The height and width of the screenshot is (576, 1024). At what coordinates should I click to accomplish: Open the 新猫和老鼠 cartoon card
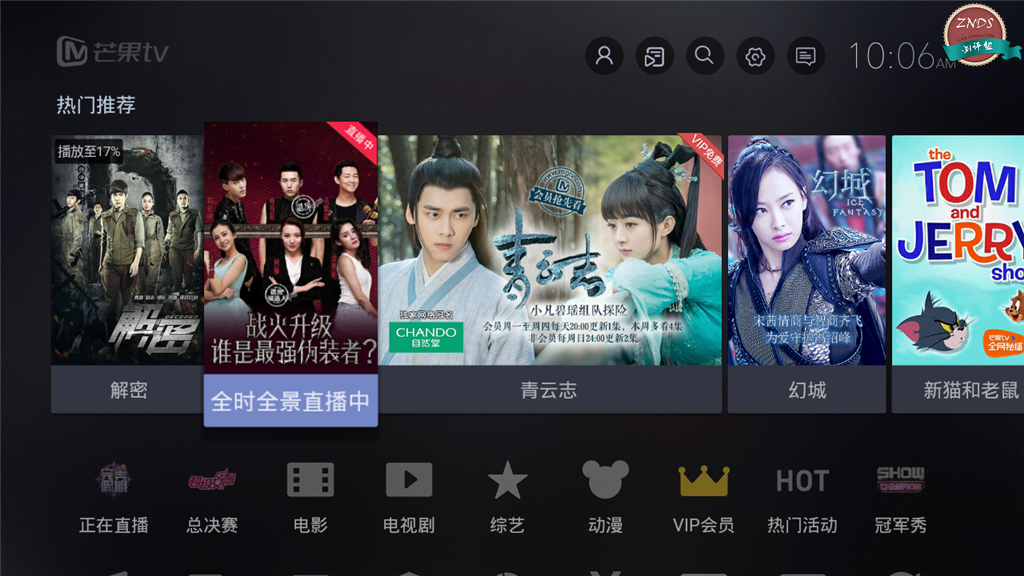tap(957, 270)
